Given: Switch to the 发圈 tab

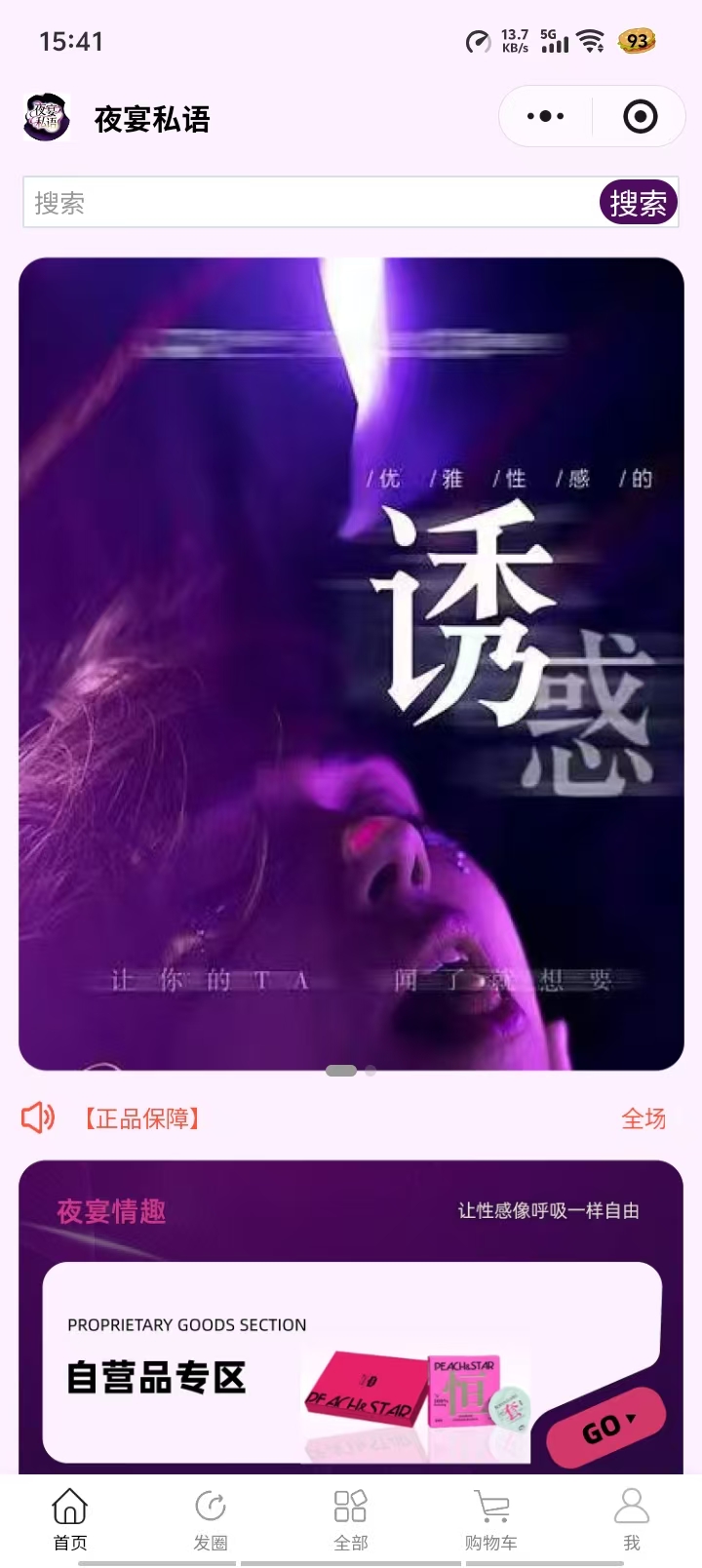Looking at the screenshot, I should coord(211,1519).
